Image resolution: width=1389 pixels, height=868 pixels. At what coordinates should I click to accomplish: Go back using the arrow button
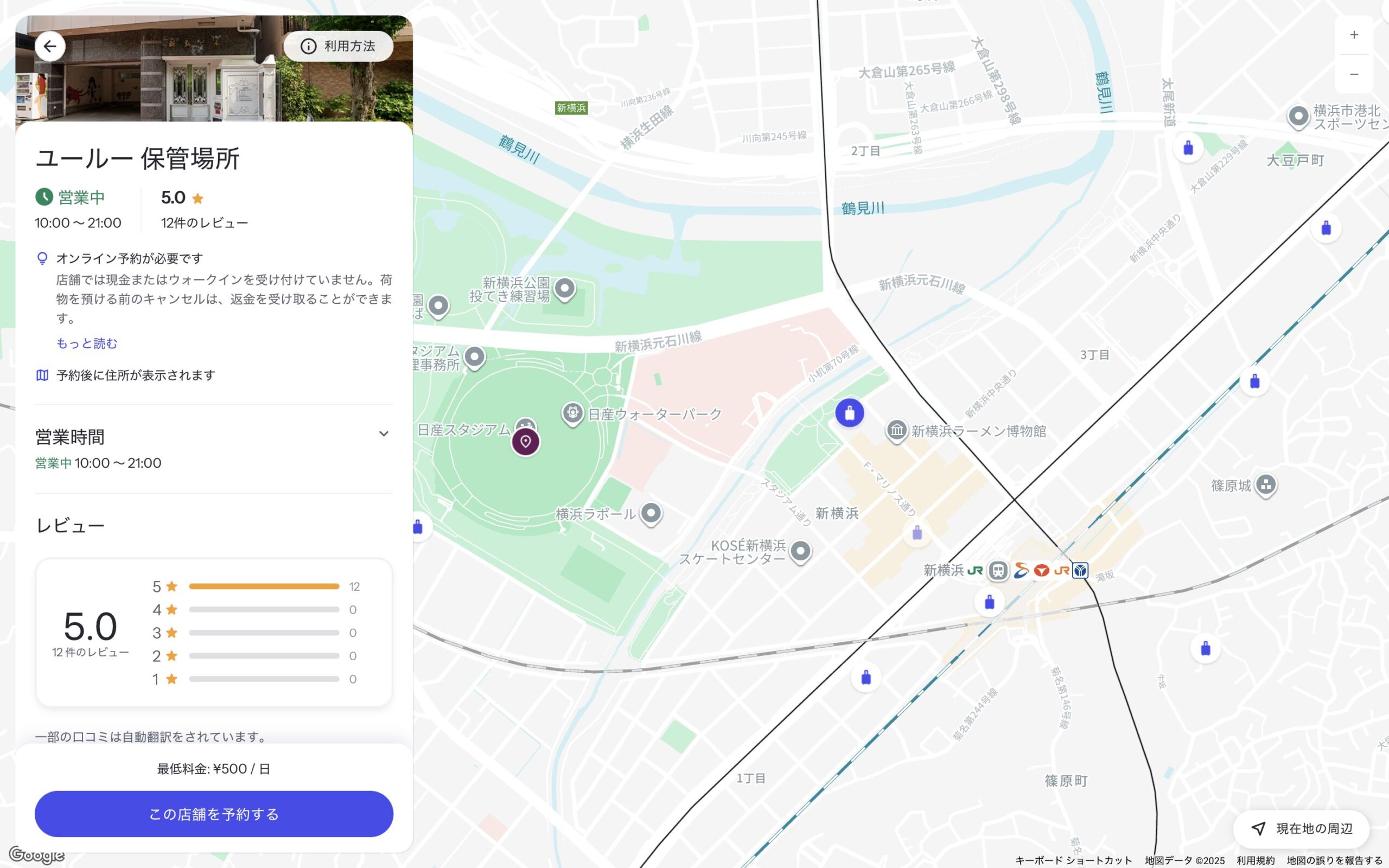(x=50, y=47)
